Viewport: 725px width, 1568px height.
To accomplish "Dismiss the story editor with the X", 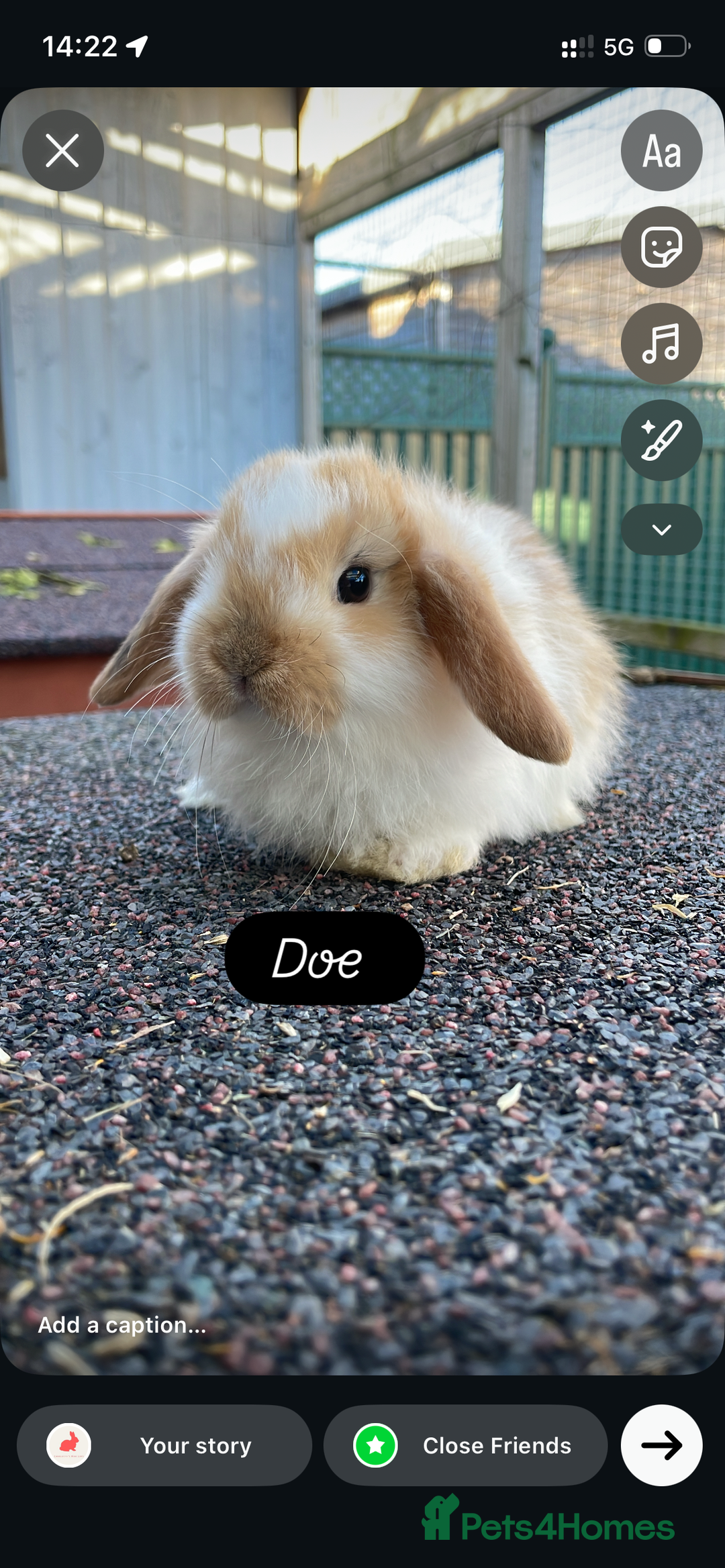I will tap(62, 151).
